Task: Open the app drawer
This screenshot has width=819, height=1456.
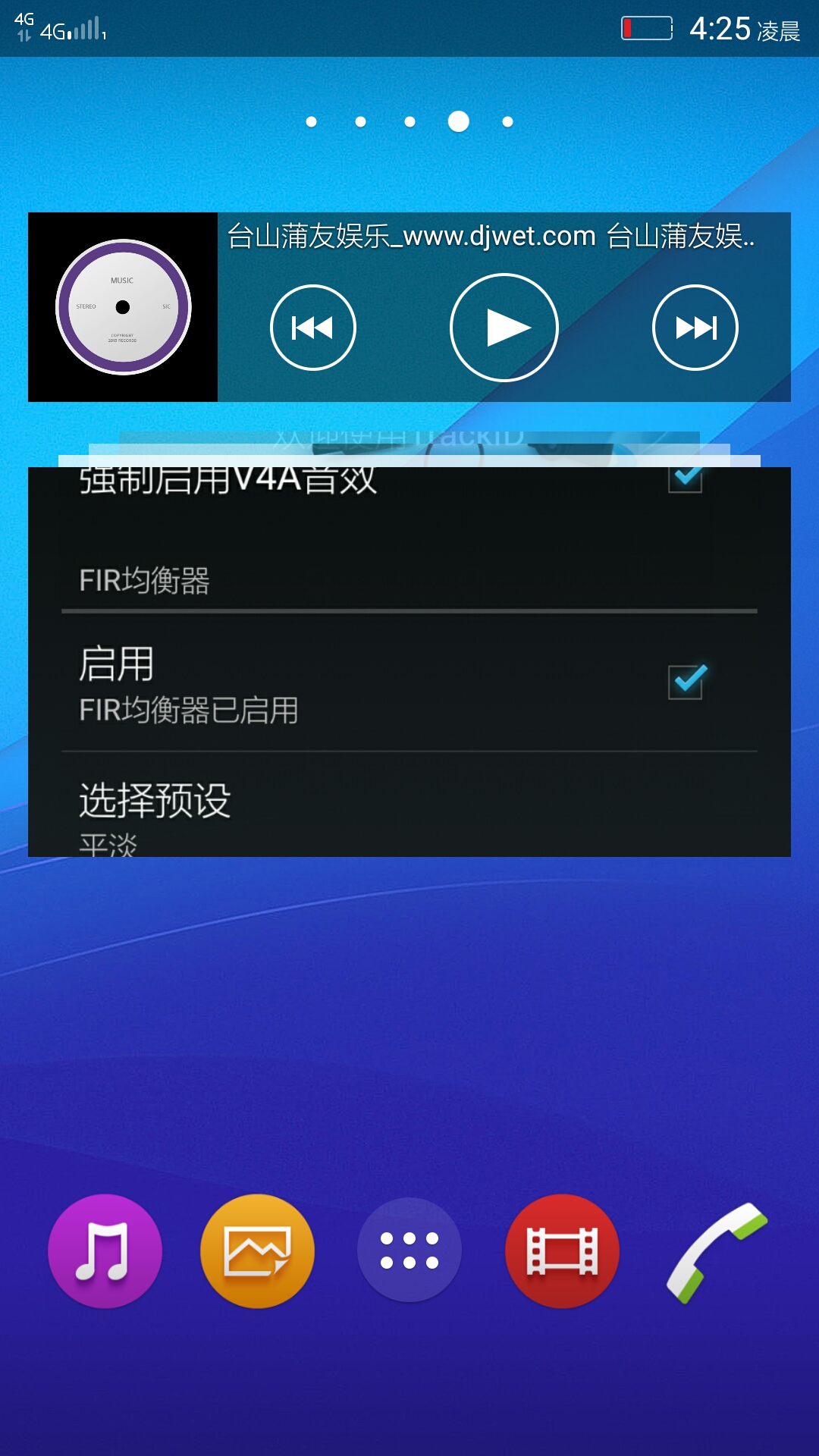Action: tap(409, 1251)
